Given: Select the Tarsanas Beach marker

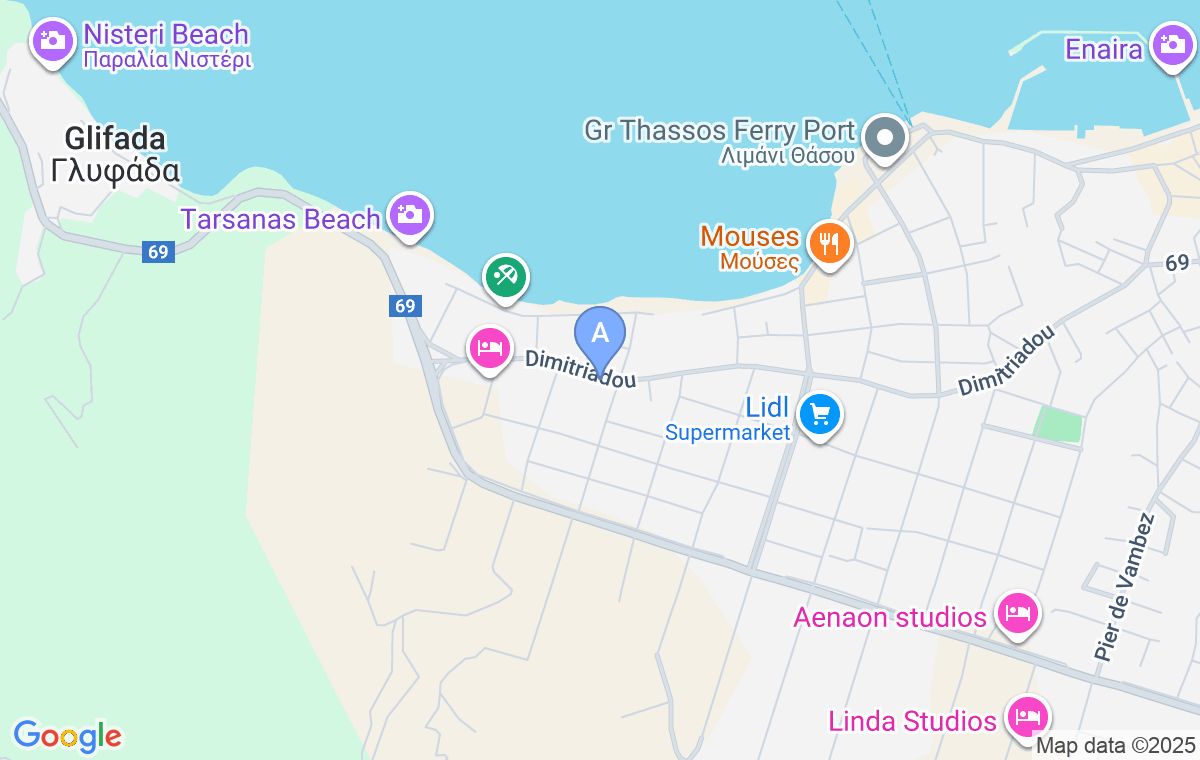Looking at the screenshot, I should point(409,214).
